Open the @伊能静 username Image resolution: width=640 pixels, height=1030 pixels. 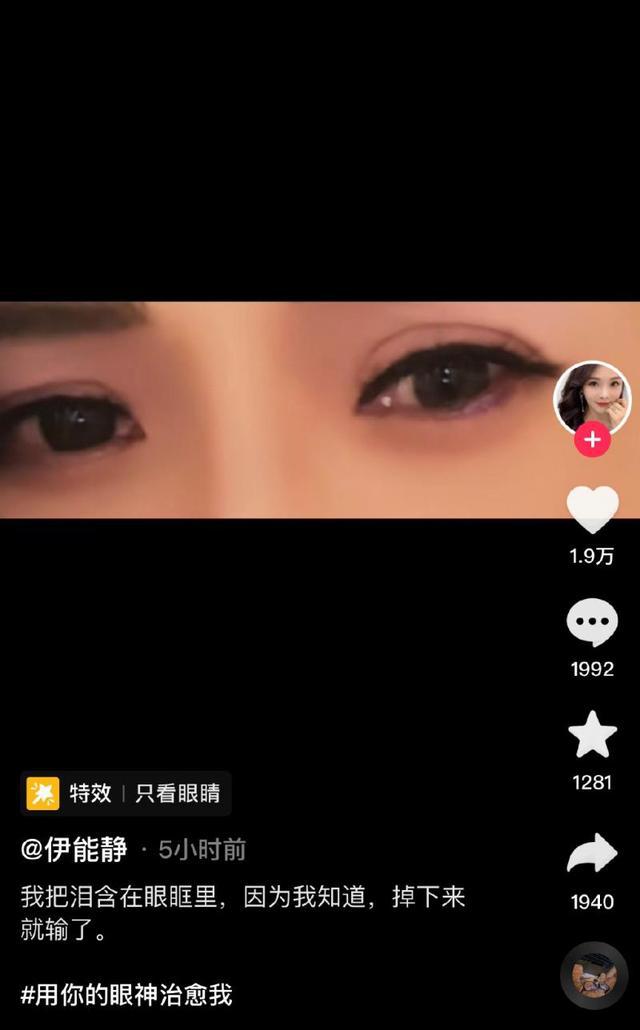coord(74,849)
